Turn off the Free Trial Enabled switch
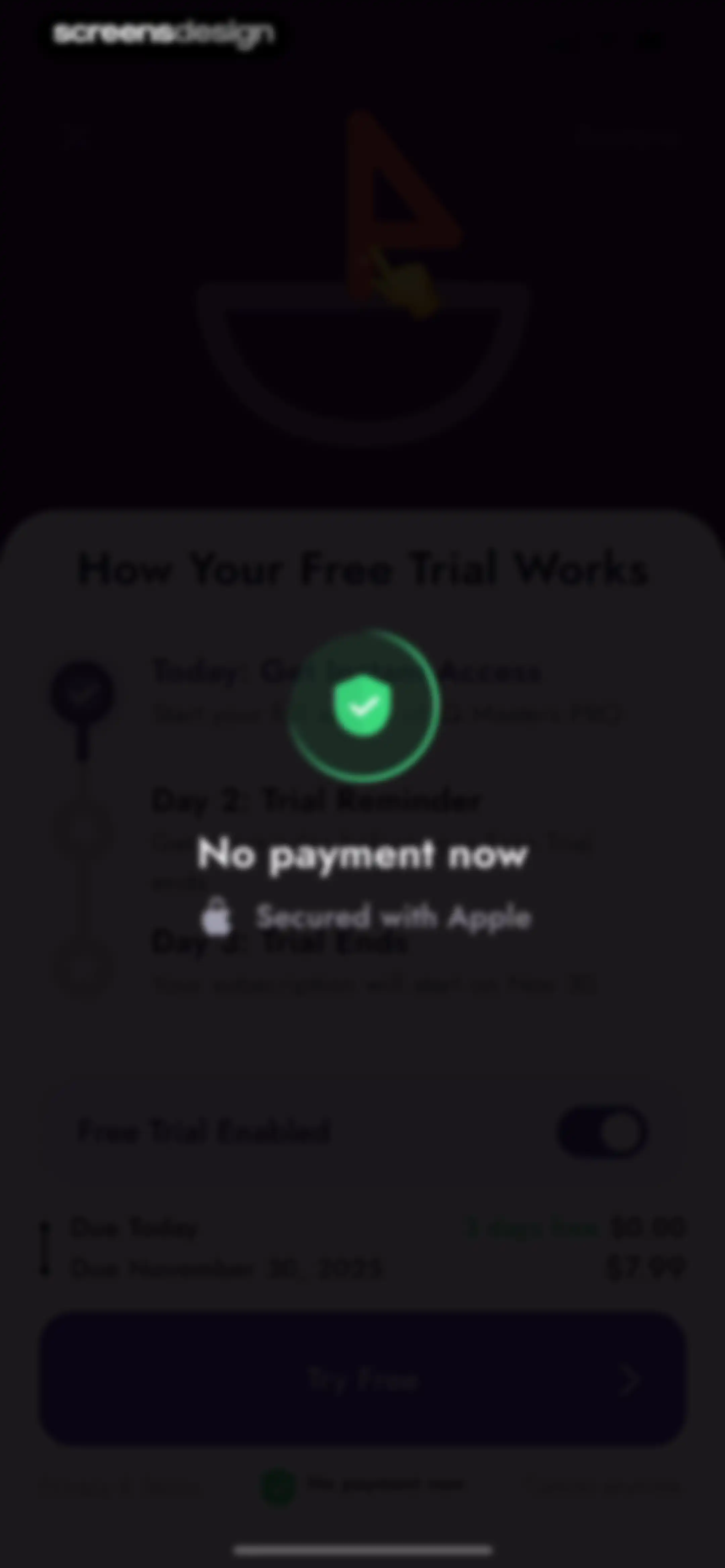The height and width of the screenshot is (1568, 725). (602, 1132)
